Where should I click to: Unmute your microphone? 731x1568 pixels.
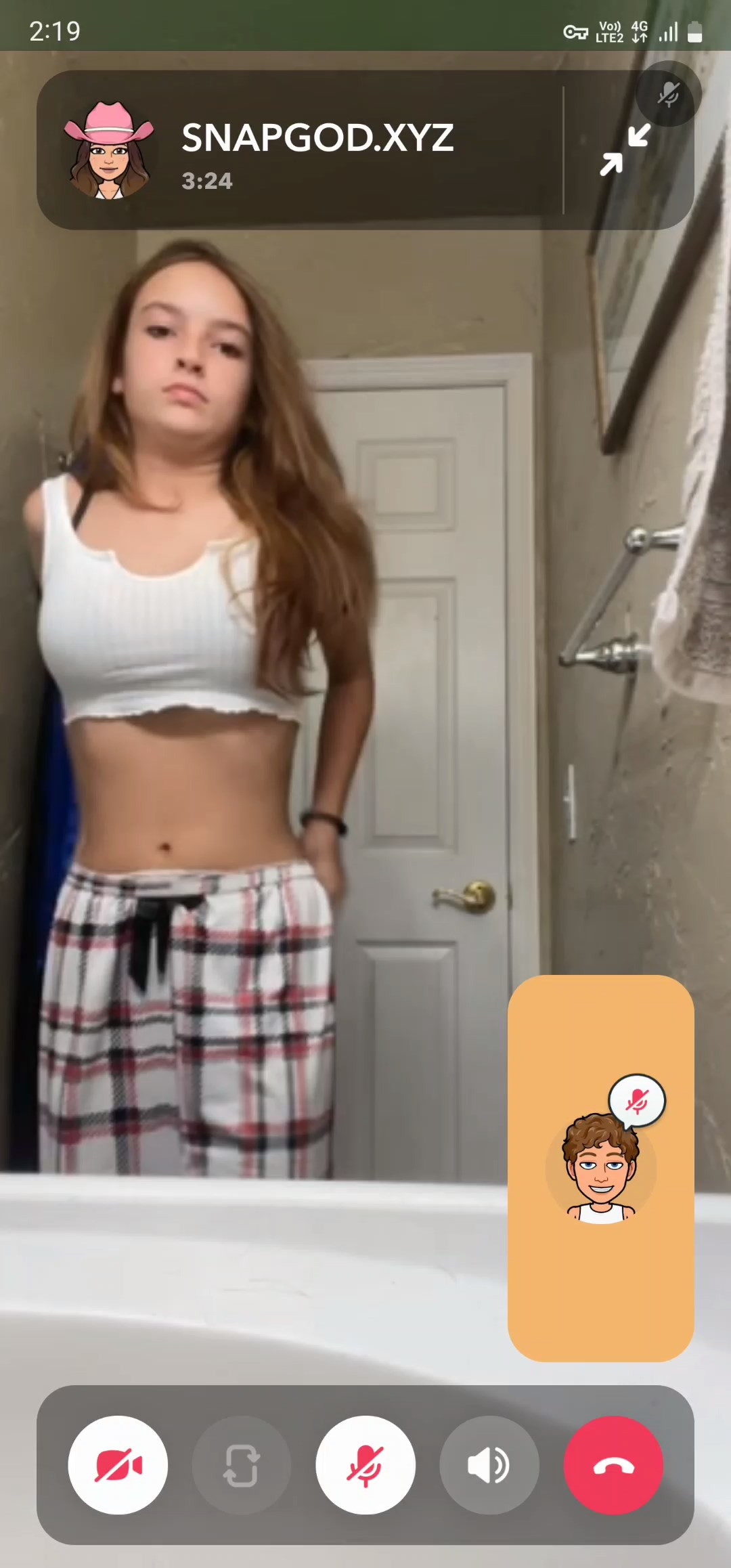(x=365, y=1466)
